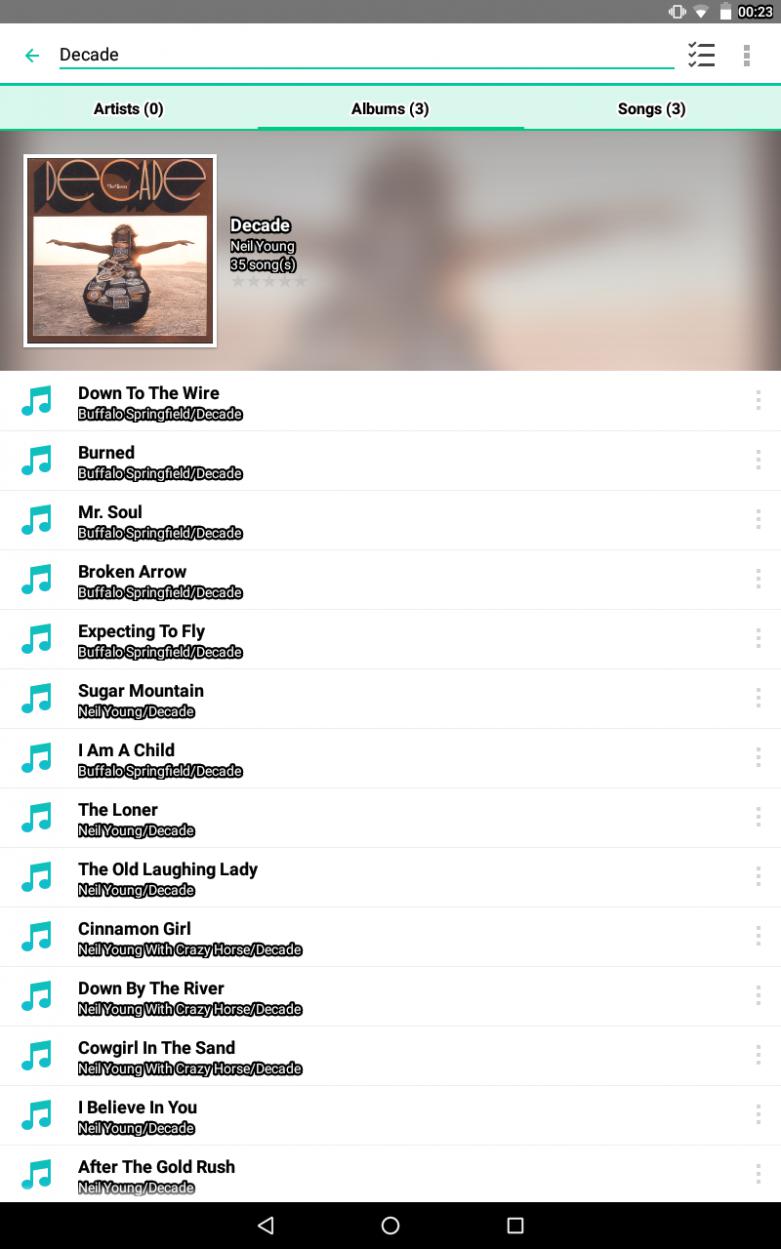The height and width of the screenshot is (1249, 781).
Task: Open the Decade album cover
Action: (120, 251)
